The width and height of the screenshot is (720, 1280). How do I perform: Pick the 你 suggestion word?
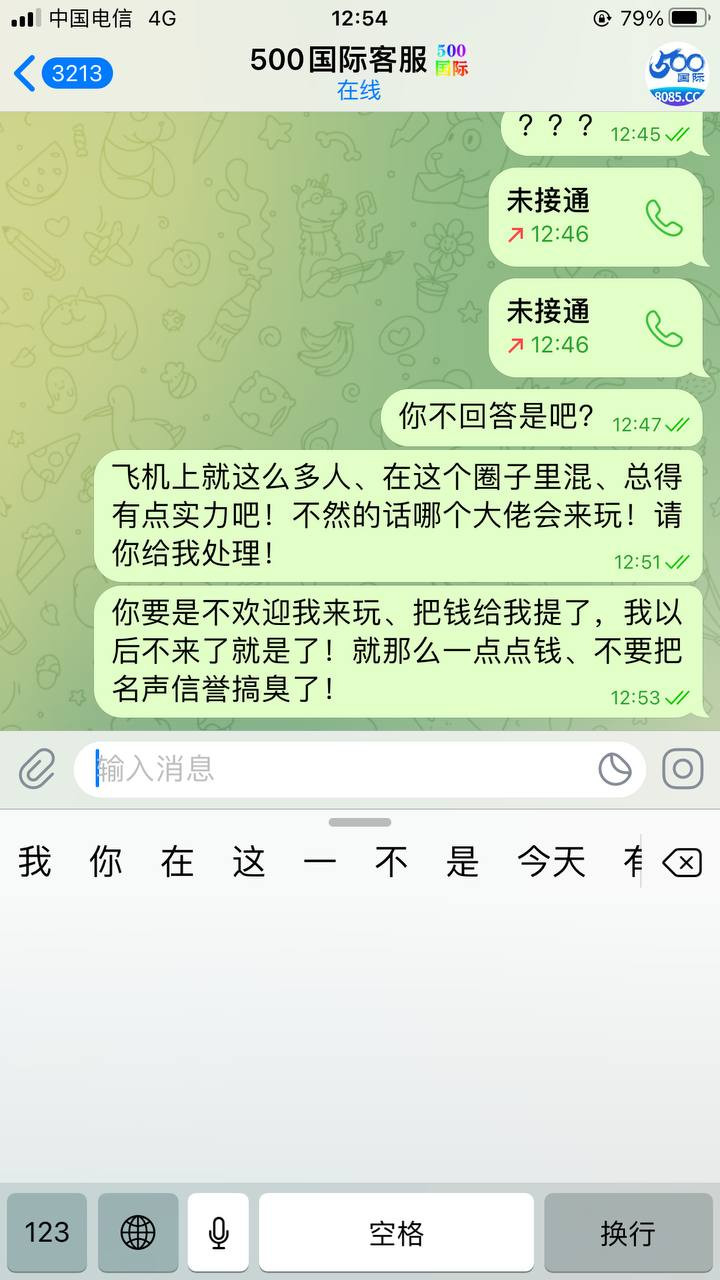(106, 862)
